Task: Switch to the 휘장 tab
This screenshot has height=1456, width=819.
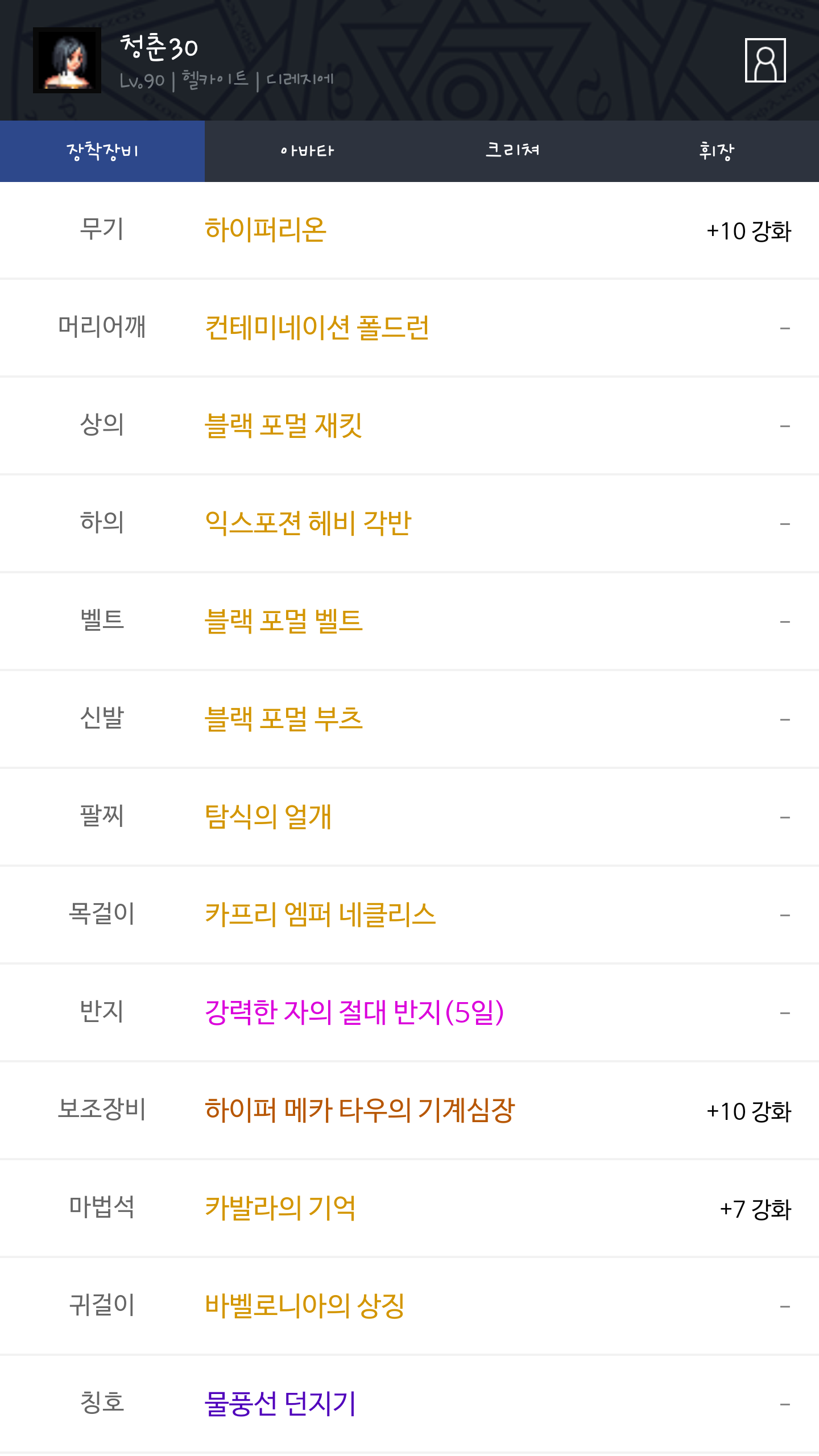Action: 717,151
